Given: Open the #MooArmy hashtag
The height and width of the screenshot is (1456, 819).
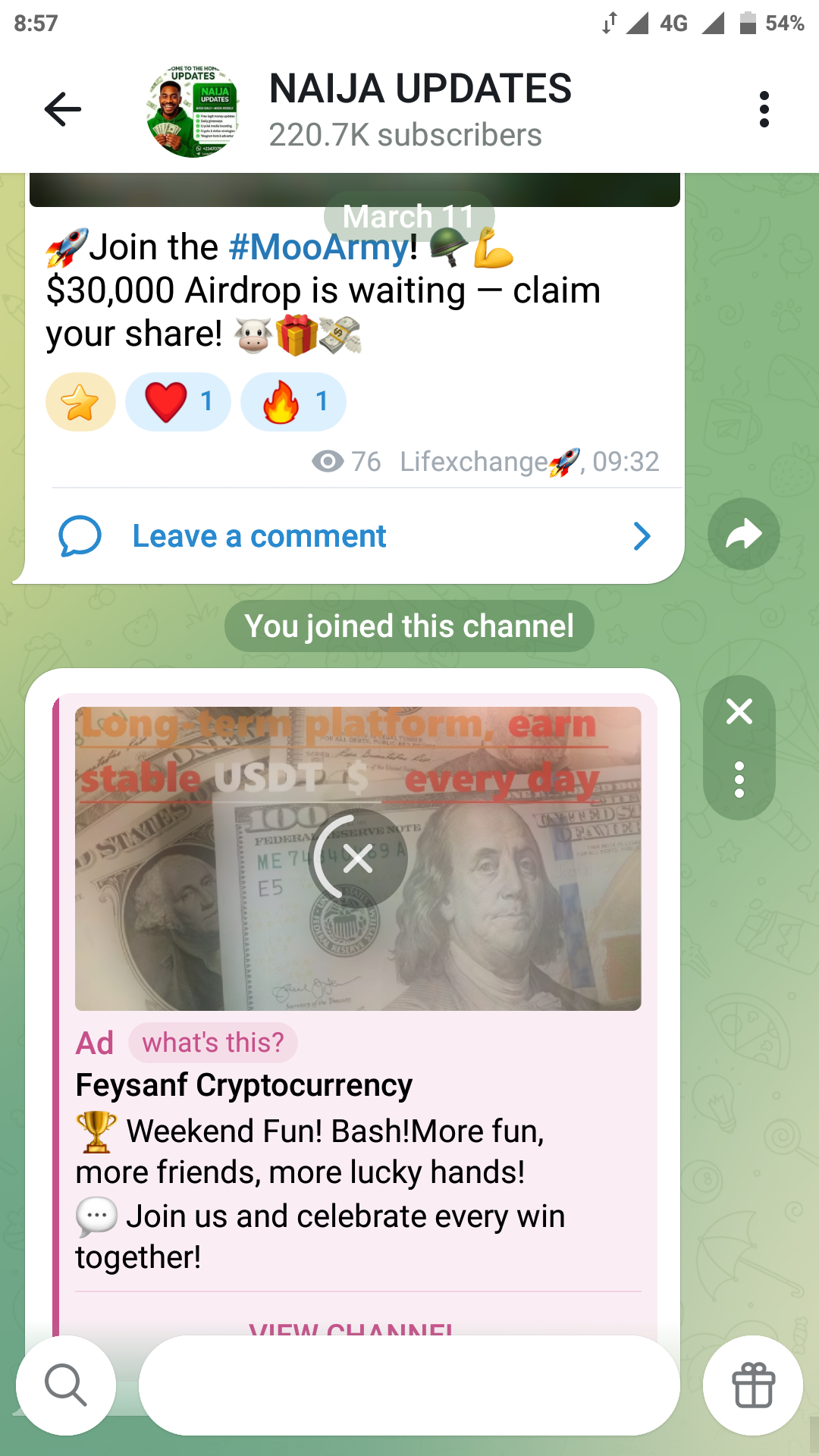Looking at the screenshot, I should (x=318, y=247).
